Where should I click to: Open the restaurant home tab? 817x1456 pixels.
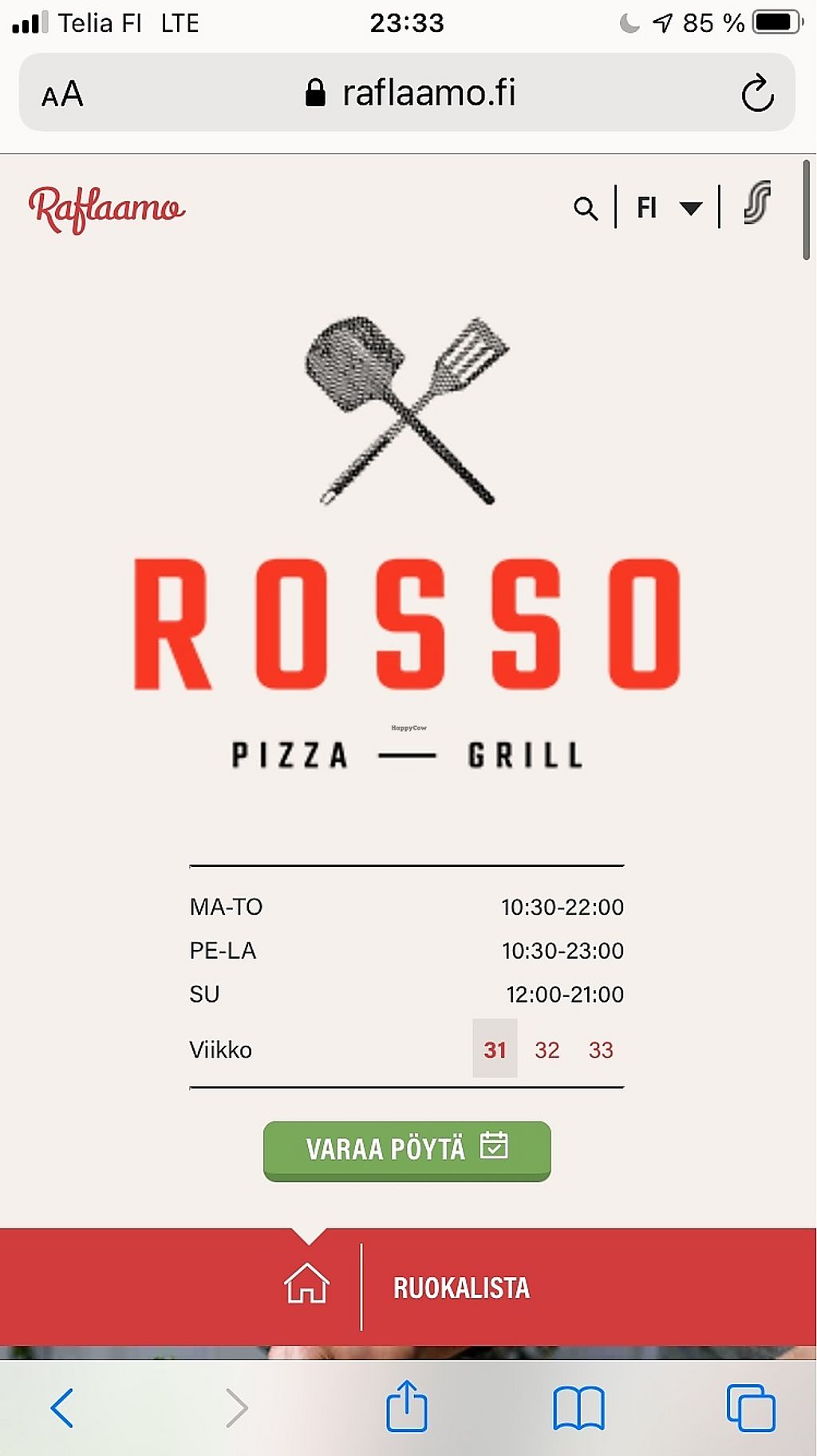[x=307, y=1284]
